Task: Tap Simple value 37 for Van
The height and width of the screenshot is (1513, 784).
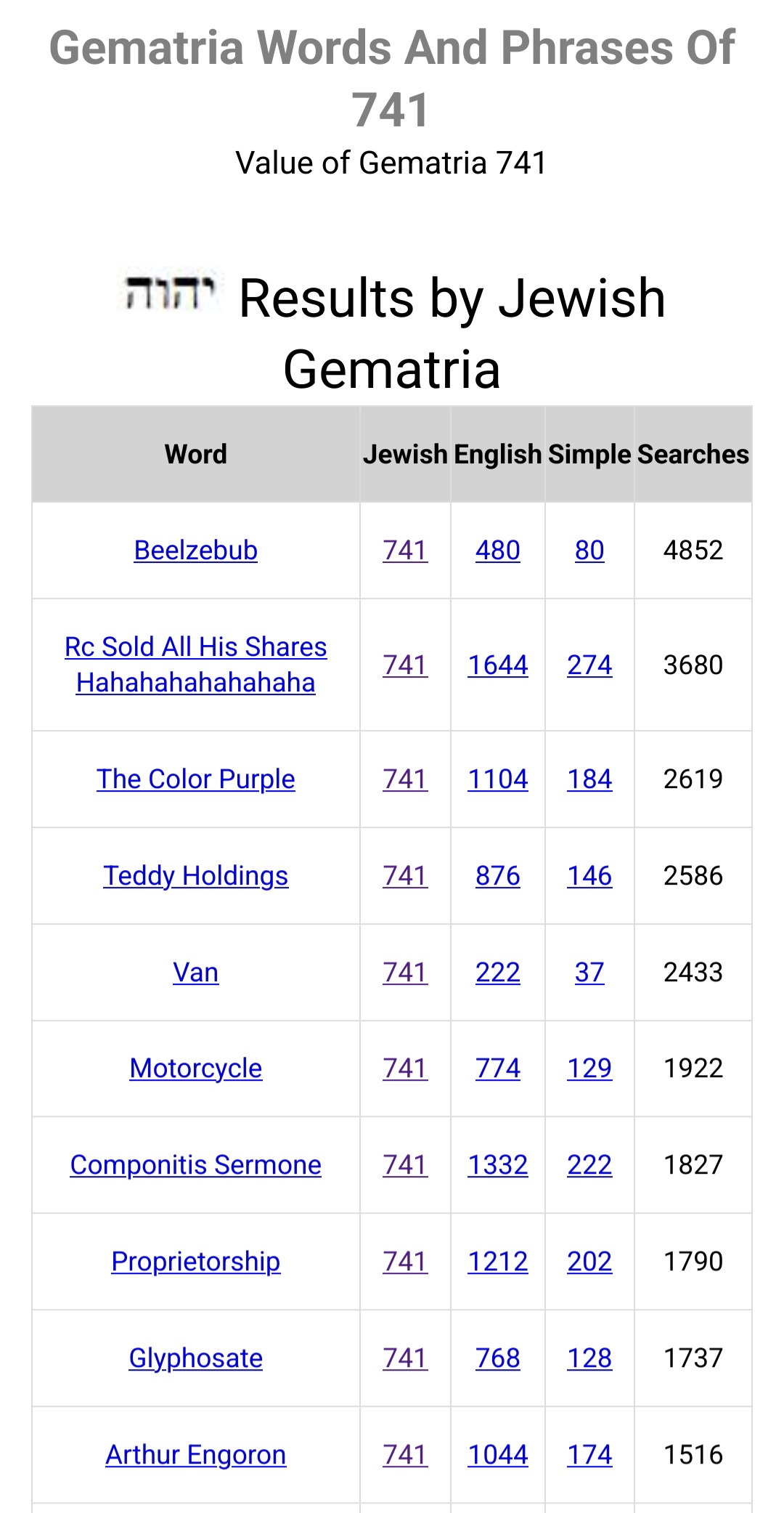Action: coord(589,973)
